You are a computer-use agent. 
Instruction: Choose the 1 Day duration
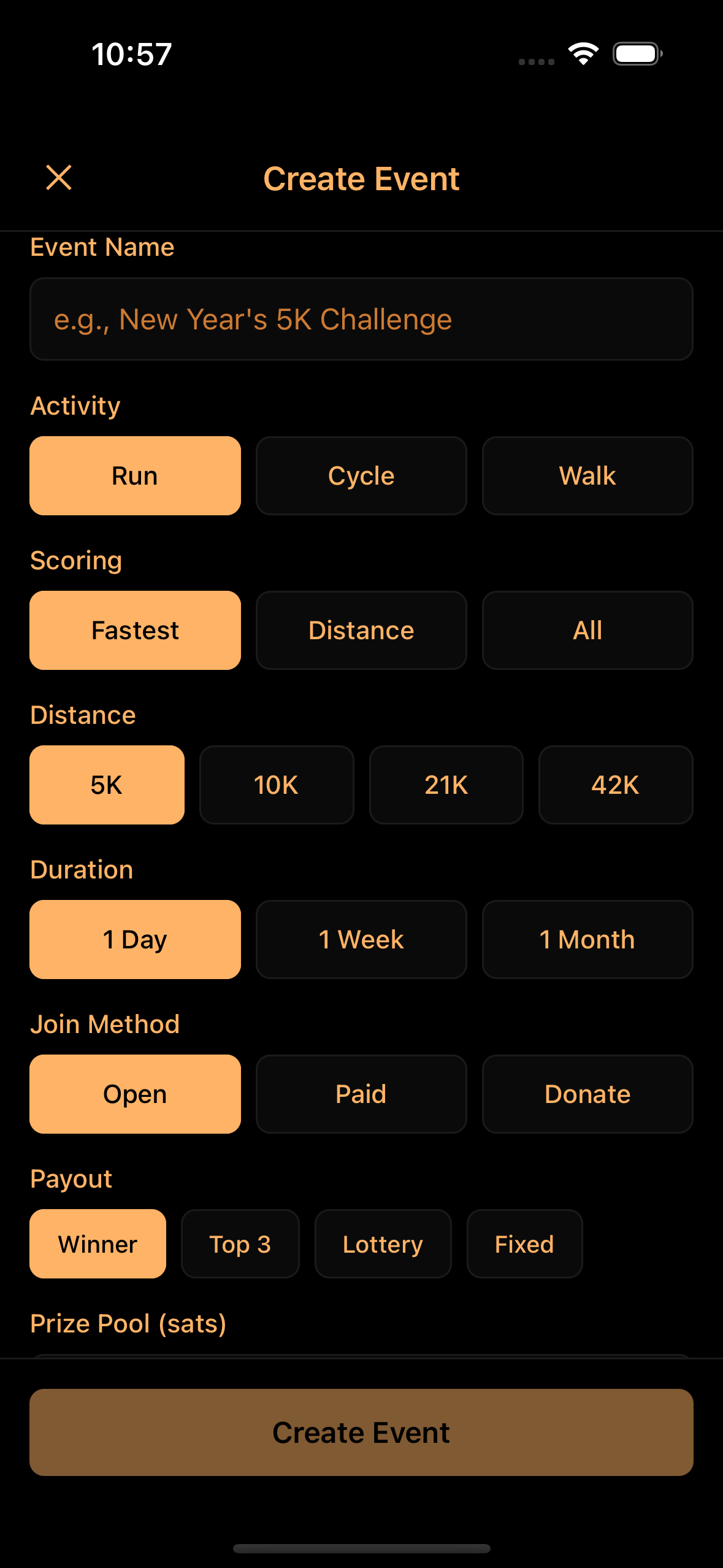tap(135, 940)
